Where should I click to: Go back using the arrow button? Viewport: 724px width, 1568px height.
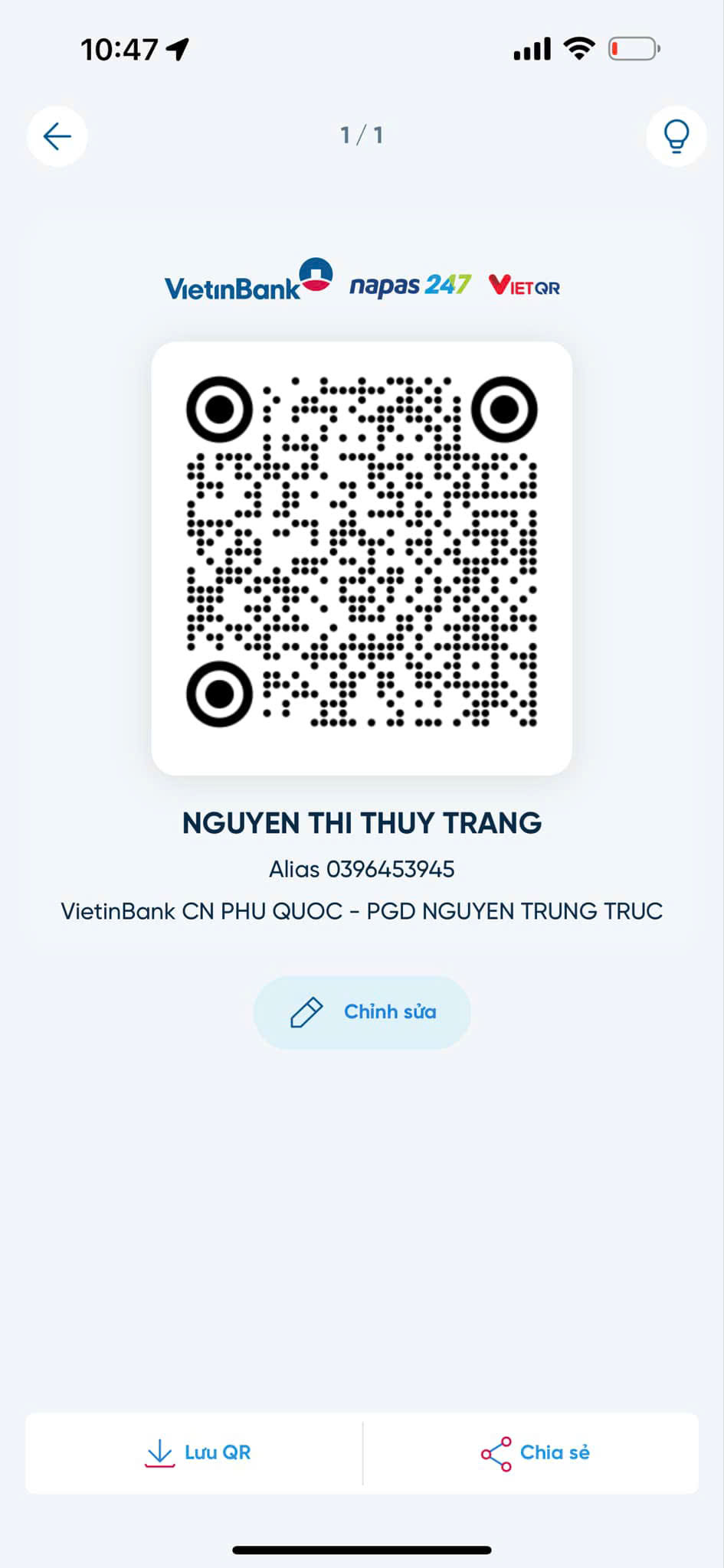coord(57,136)
